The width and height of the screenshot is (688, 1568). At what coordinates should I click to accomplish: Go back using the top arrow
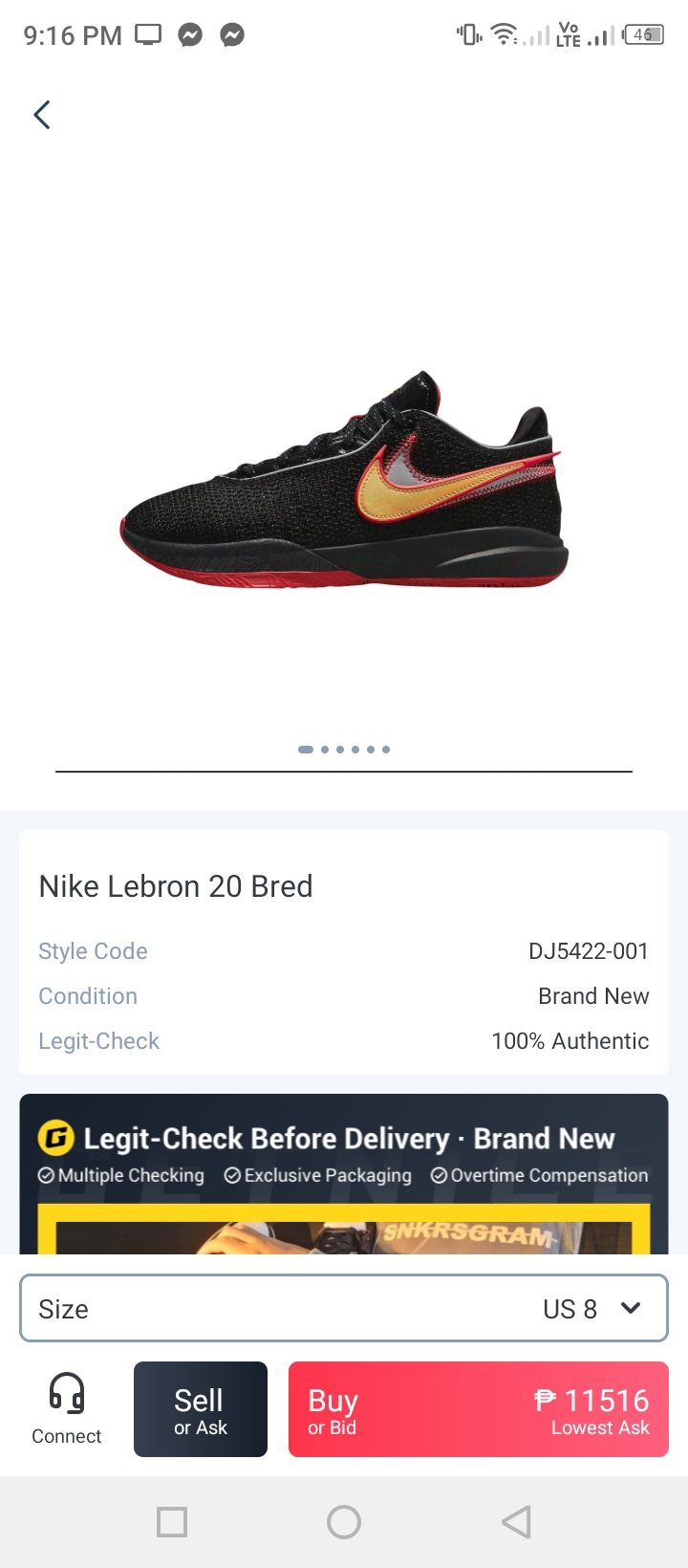click(x=42, y=115)
